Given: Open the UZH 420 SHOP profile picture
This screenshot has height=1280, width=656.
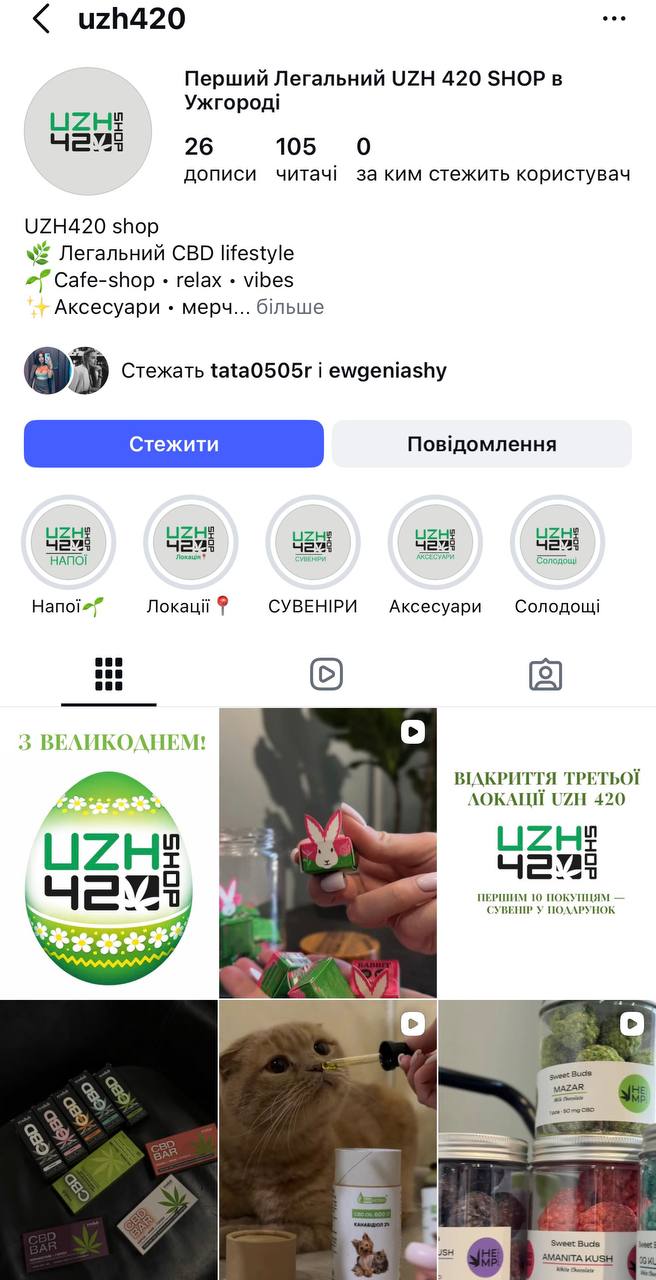Looking at the screenshot, I should pyautogui.click(x=88, y=131).
